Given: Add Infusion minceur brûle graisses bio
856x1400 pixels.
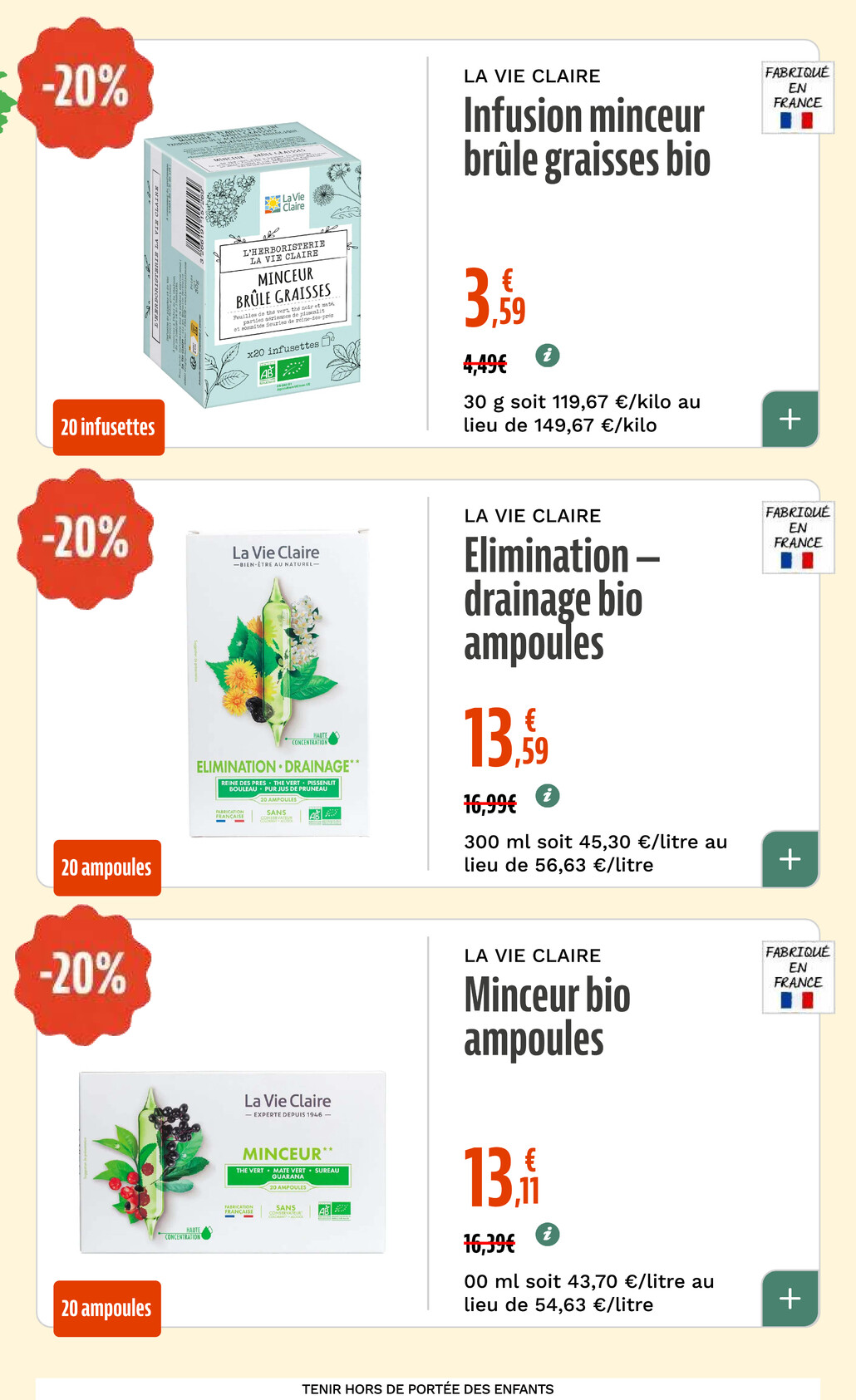Looking at the screenshot, I should pyautogui.click(x=790, y=419).
